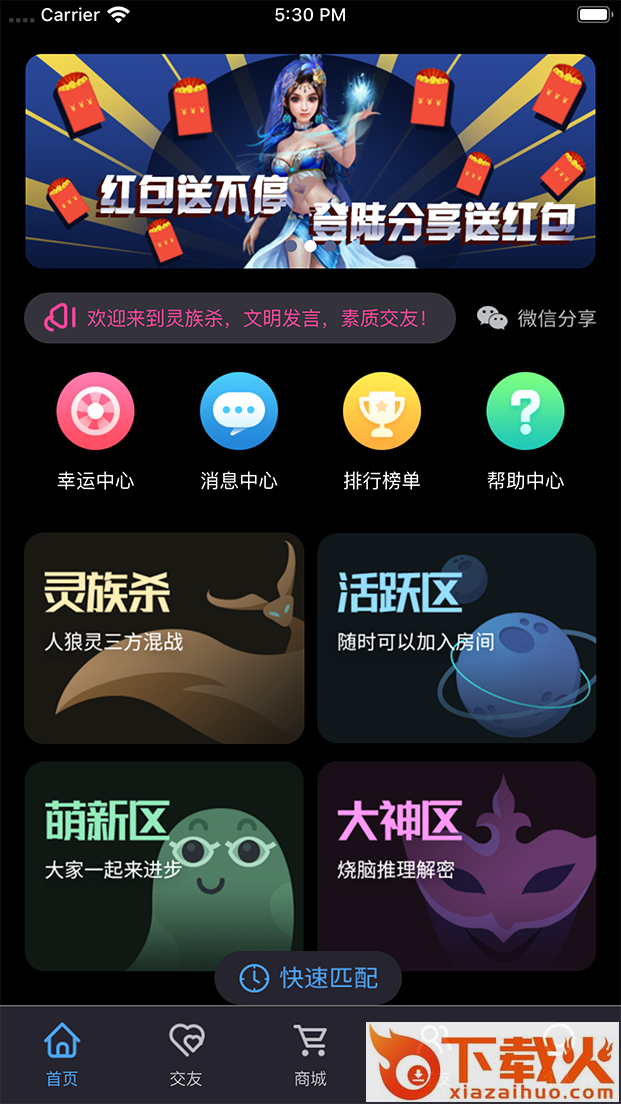This screenshot has width=621, height=1104.
Task: Enter the 活跃区 room zone
Action: [457, 638]
